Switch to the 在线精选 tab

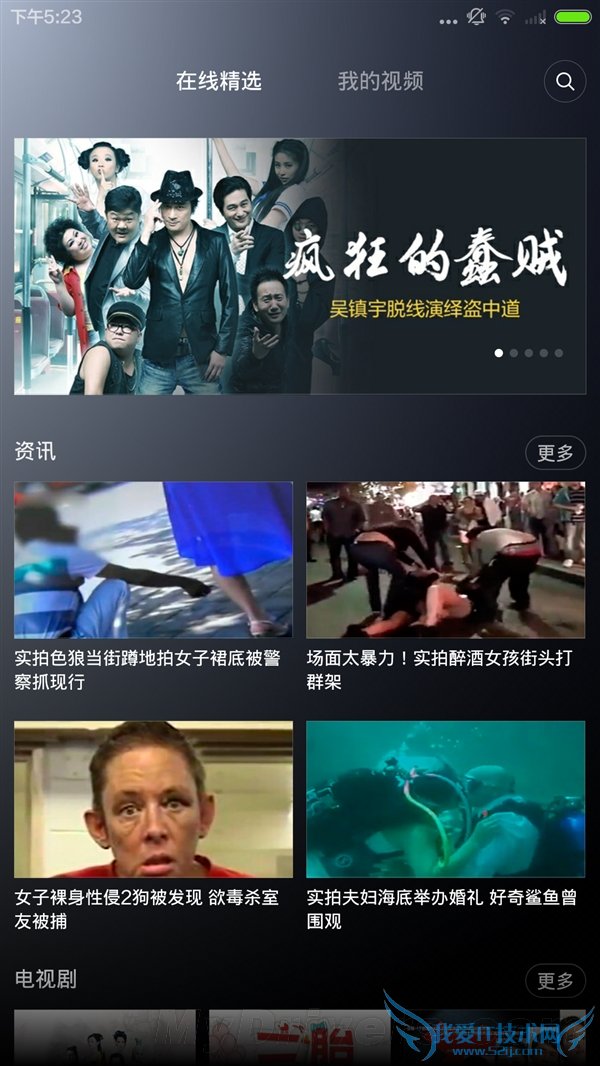[218, 81]
